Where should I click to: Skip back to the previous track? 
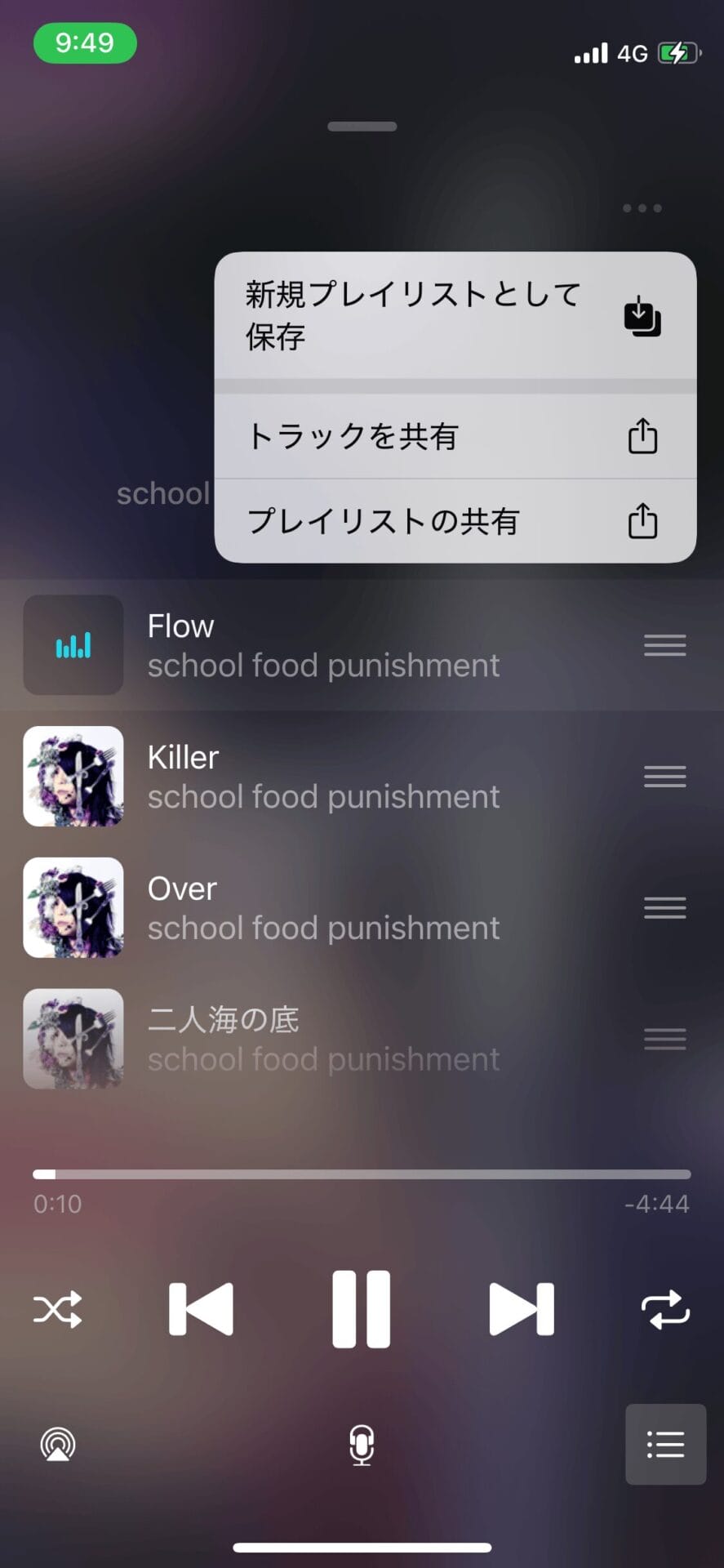pos(201,1309)
